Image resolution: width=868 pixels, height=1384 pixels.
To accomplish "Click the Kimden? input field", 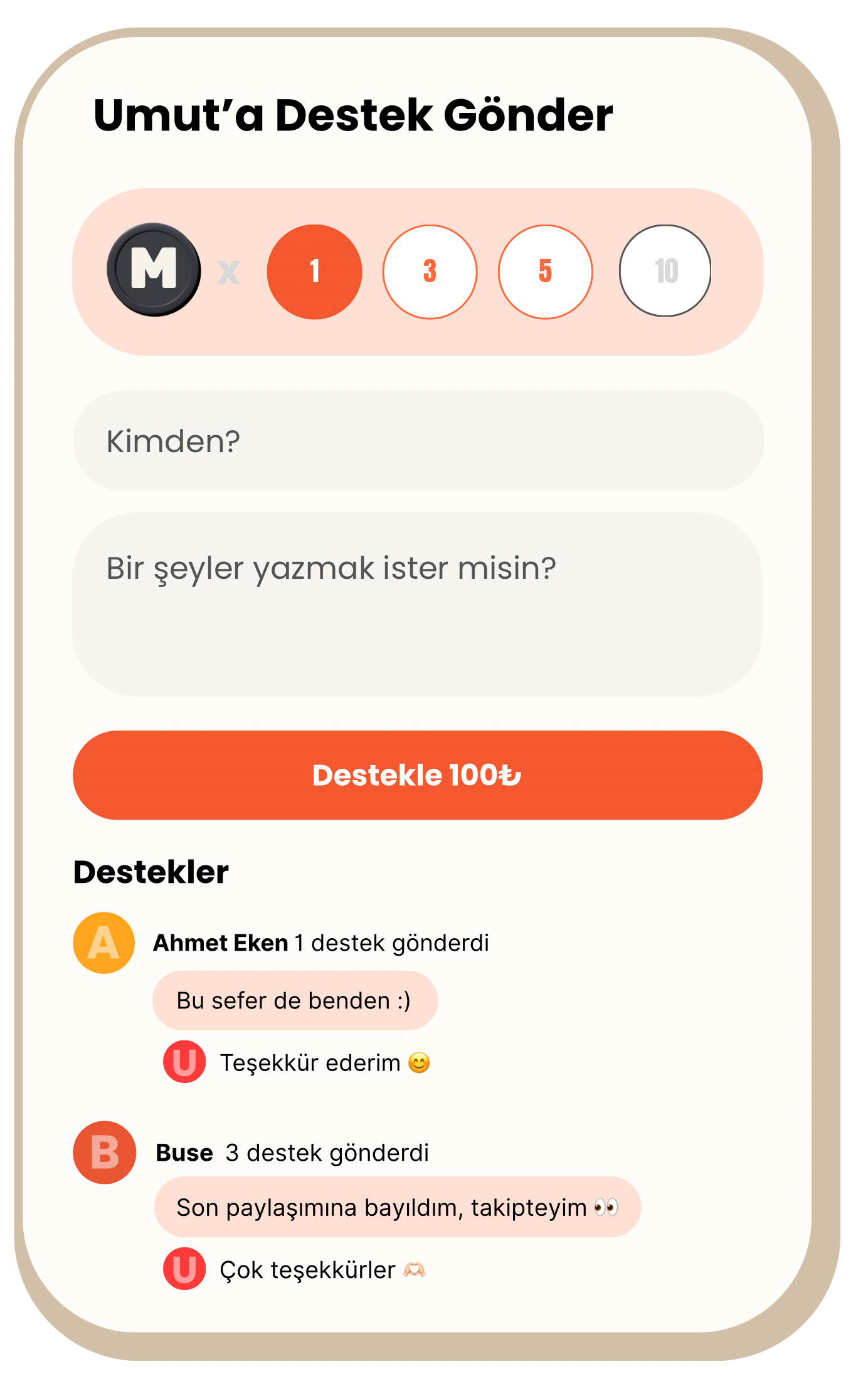I will tap(418, 442).
